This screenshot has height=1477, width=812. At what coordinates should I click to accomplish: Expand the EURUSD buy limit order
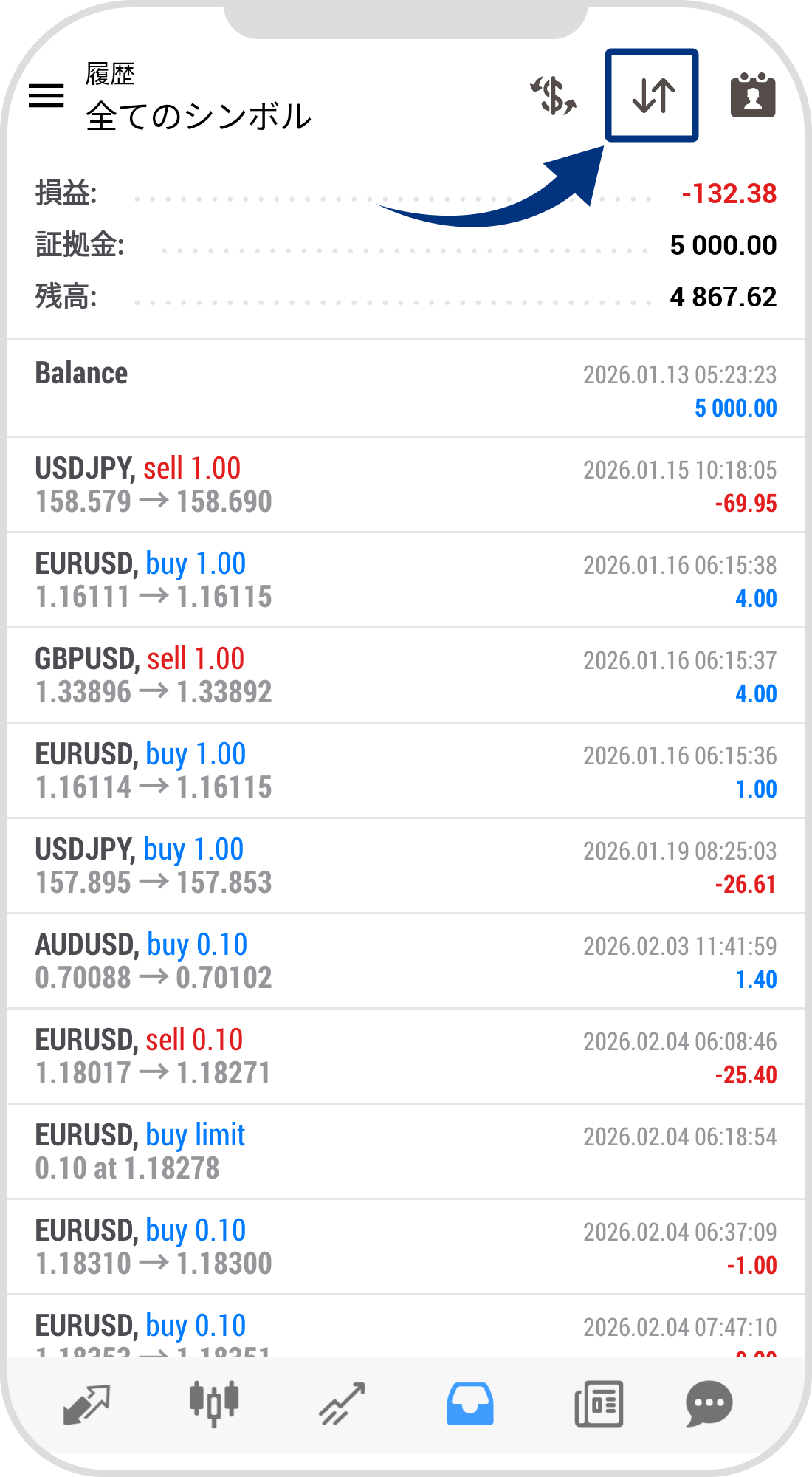pos(406,1151)
